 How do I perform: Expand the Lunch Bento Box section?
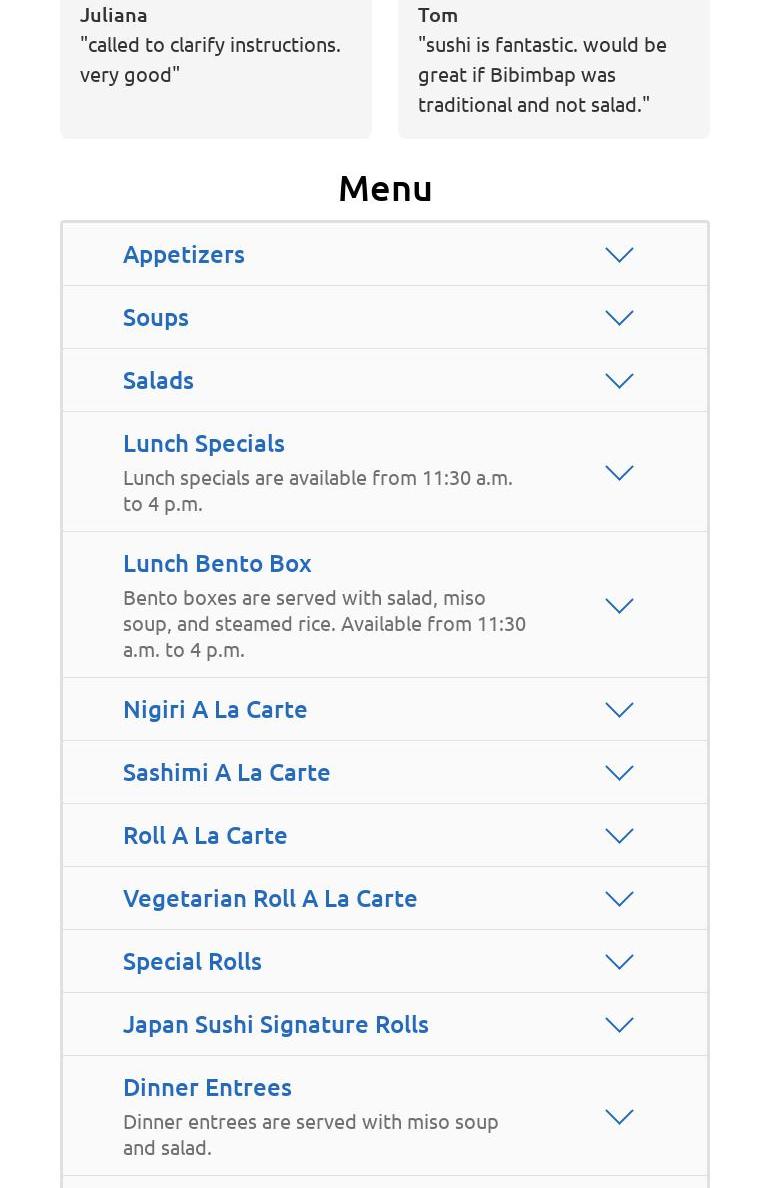point(217,564)
